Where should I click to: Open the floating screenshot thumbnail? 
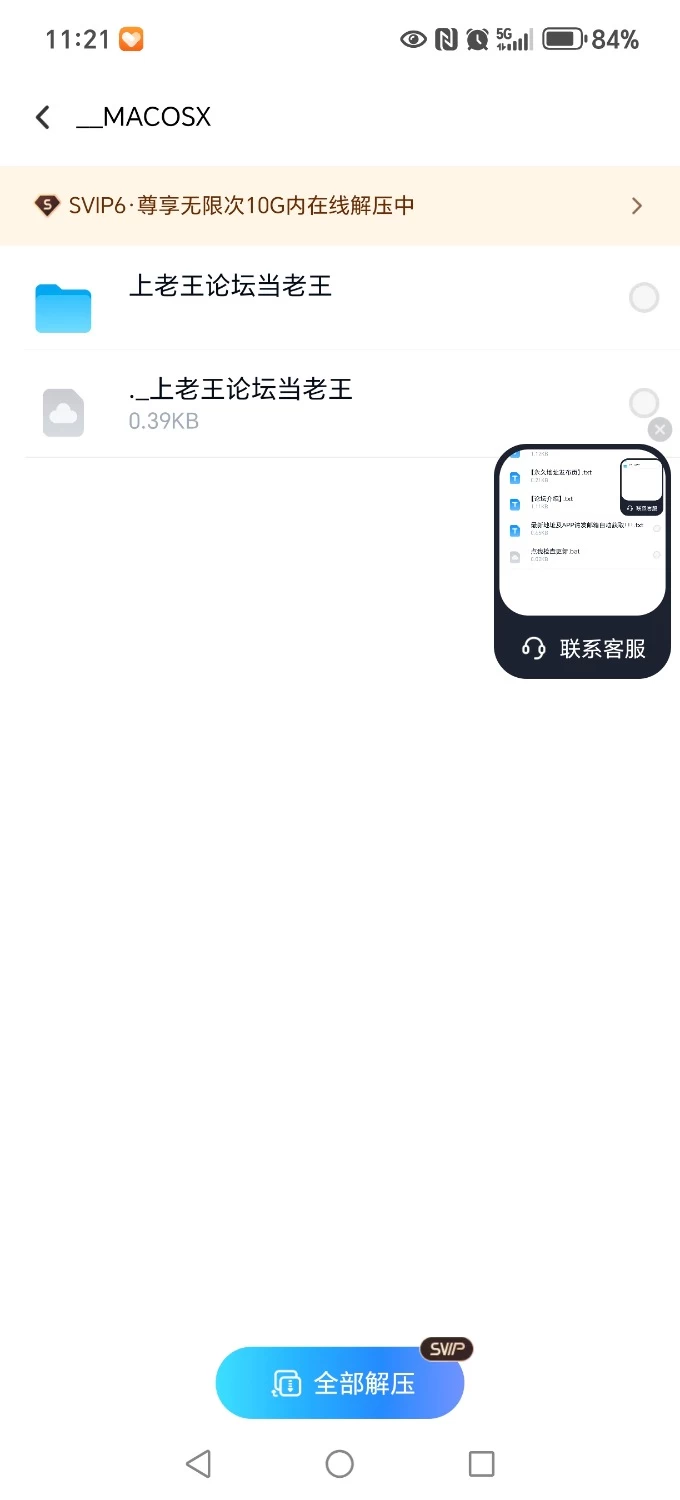click(583, 532)
